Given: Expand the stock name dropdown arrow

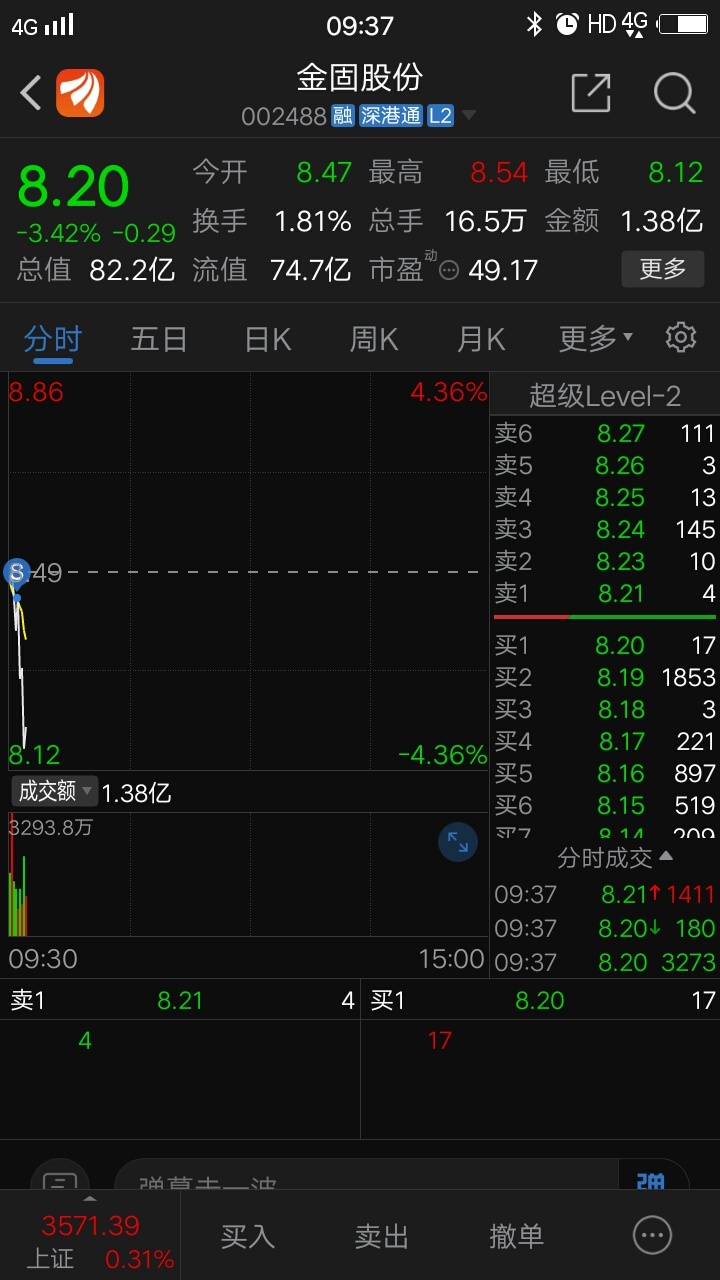Looking at the screenshot, I should [468, 116].
